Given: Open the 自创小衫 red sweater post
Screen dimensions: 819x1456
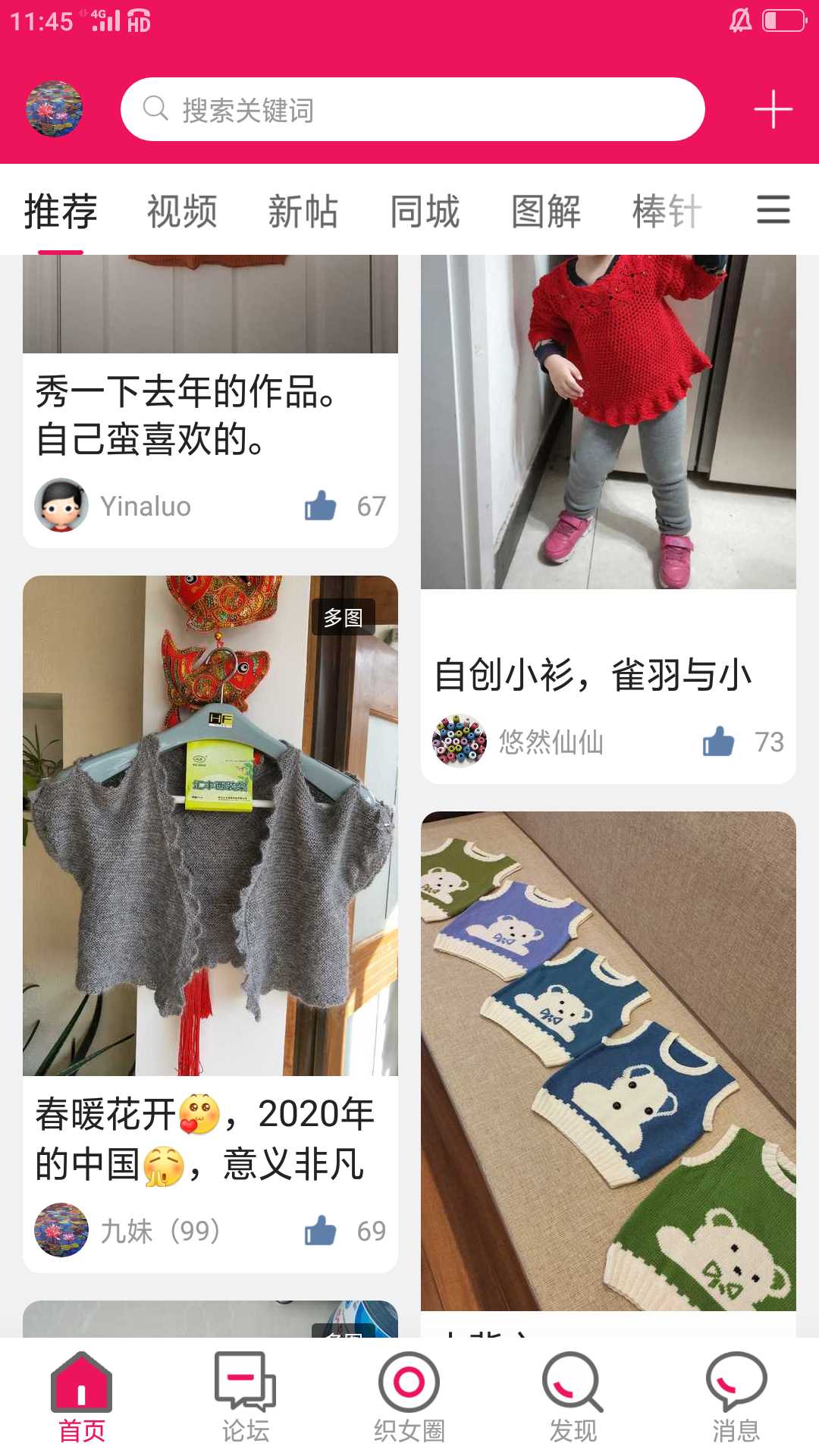Looking at the screenshot, I should 608,425.
